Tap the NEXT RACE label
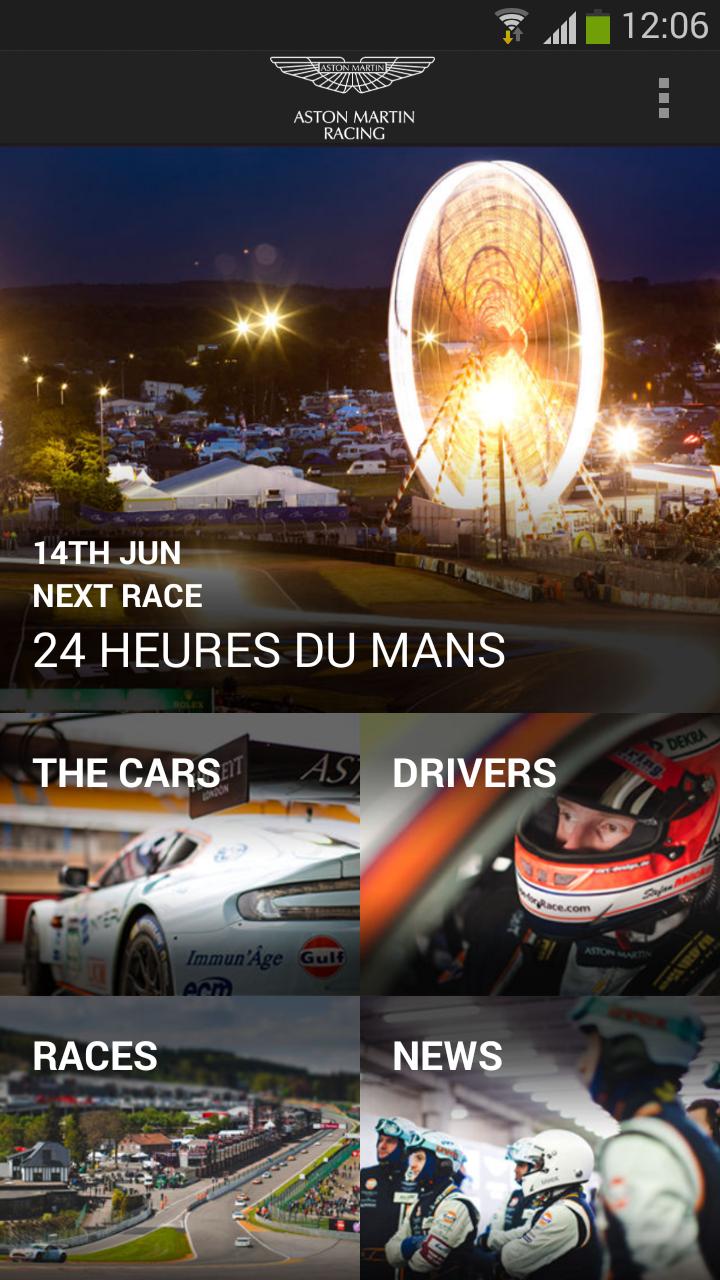Screen dimensions: 720x1280 [118, 597]
